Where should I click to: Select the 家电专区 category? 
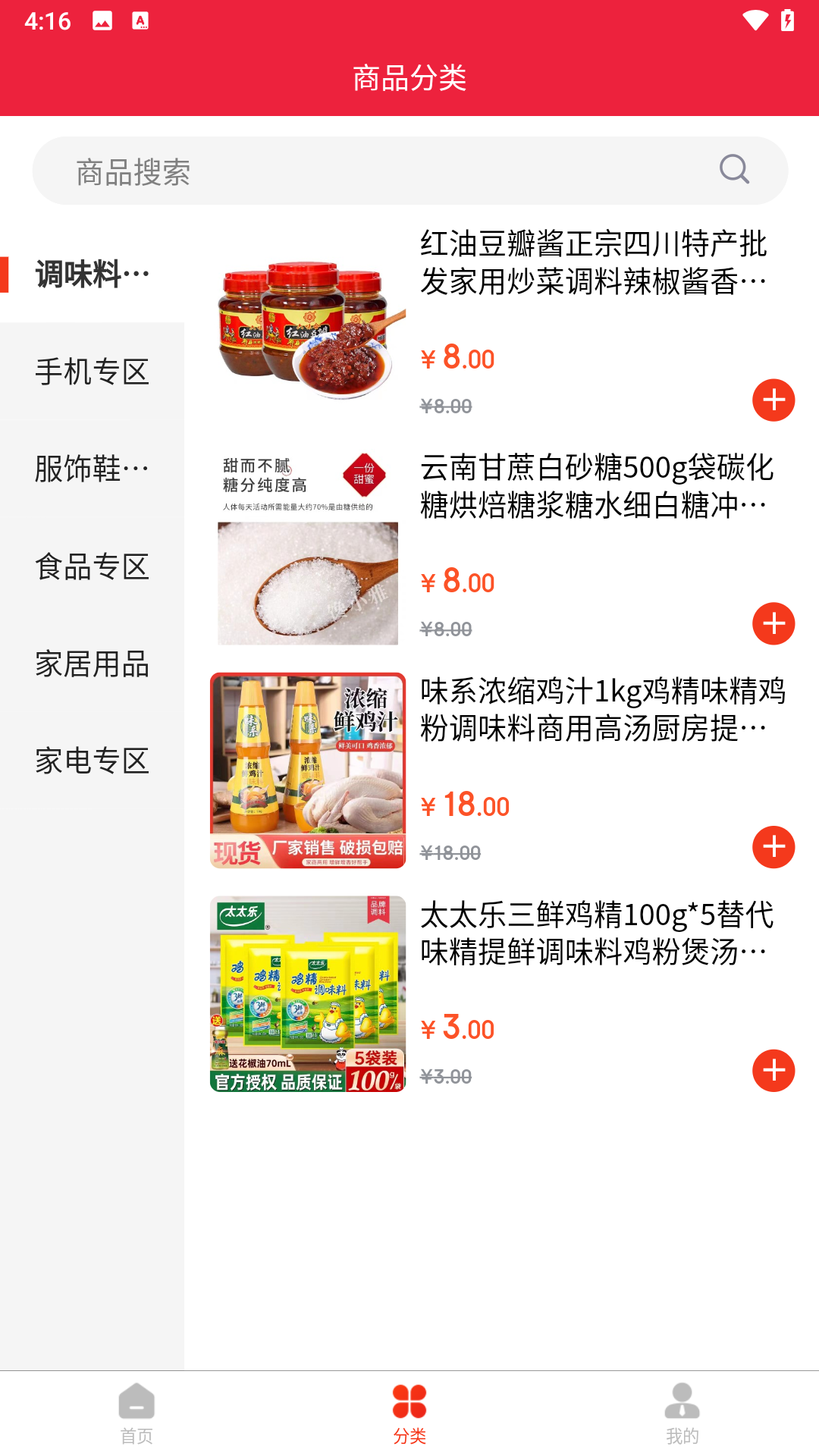[93, 761]
